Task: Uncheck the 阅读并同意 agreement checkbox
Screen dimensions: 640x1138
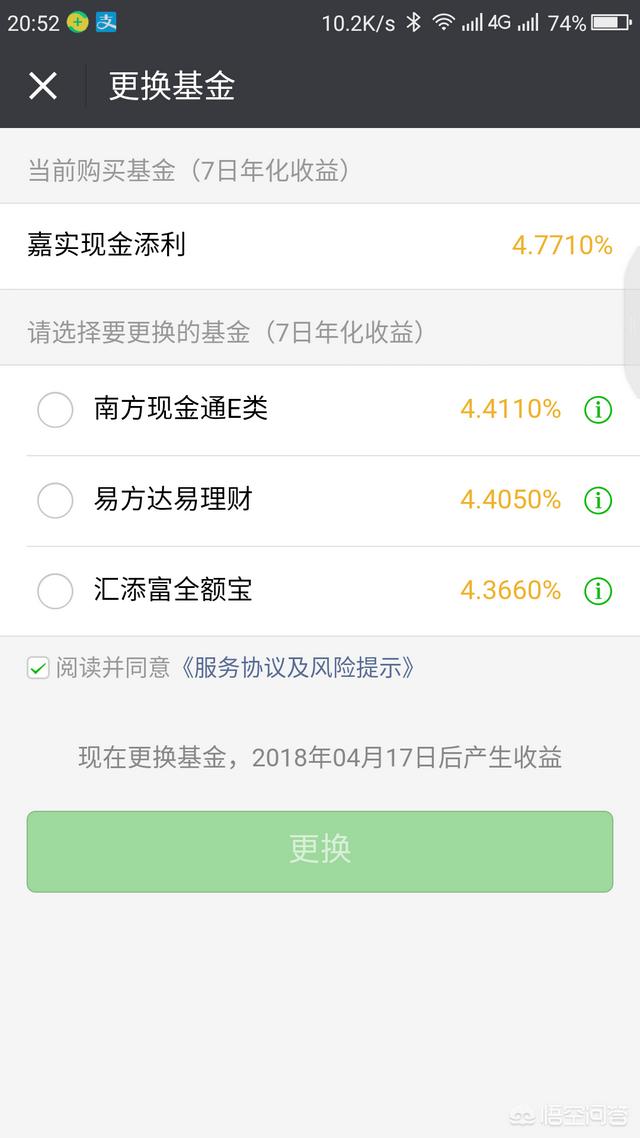Action: [x=38, y=668]
